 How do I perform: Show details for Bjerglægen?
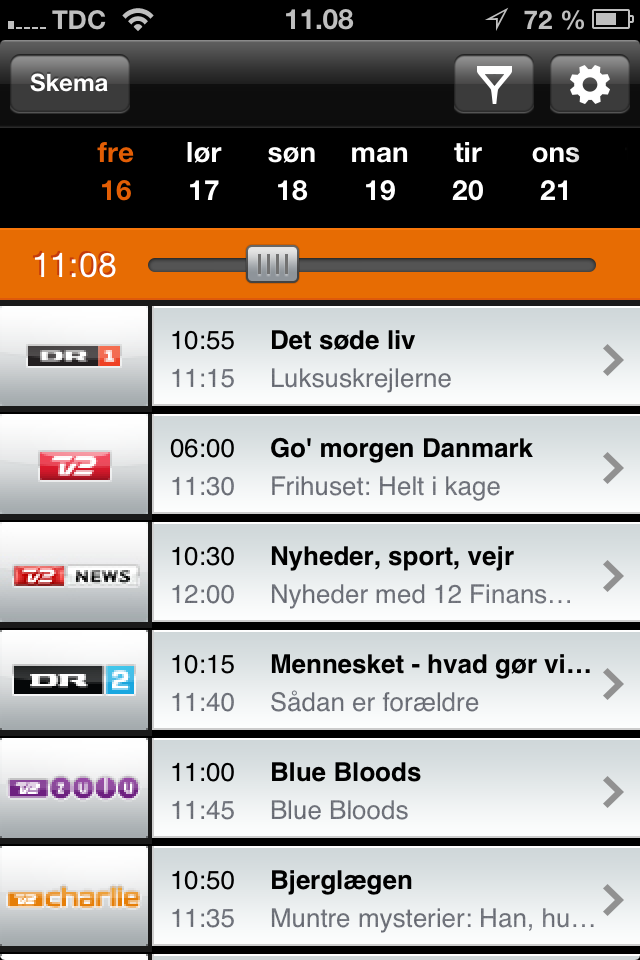395,899
